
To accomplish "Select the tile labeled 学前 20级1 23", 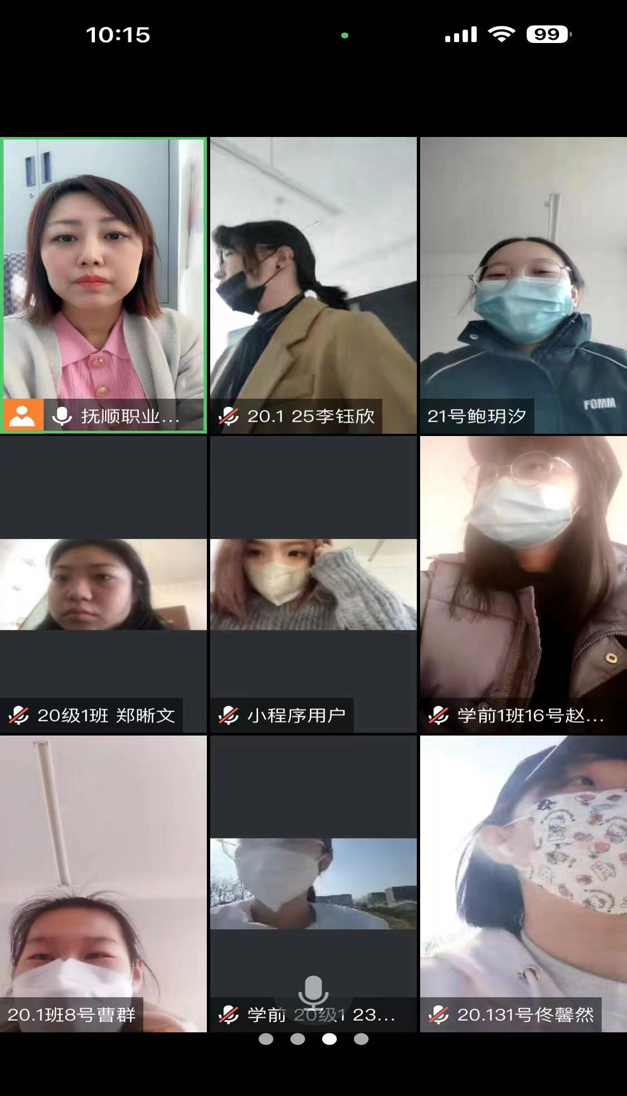I will point(313,884).
